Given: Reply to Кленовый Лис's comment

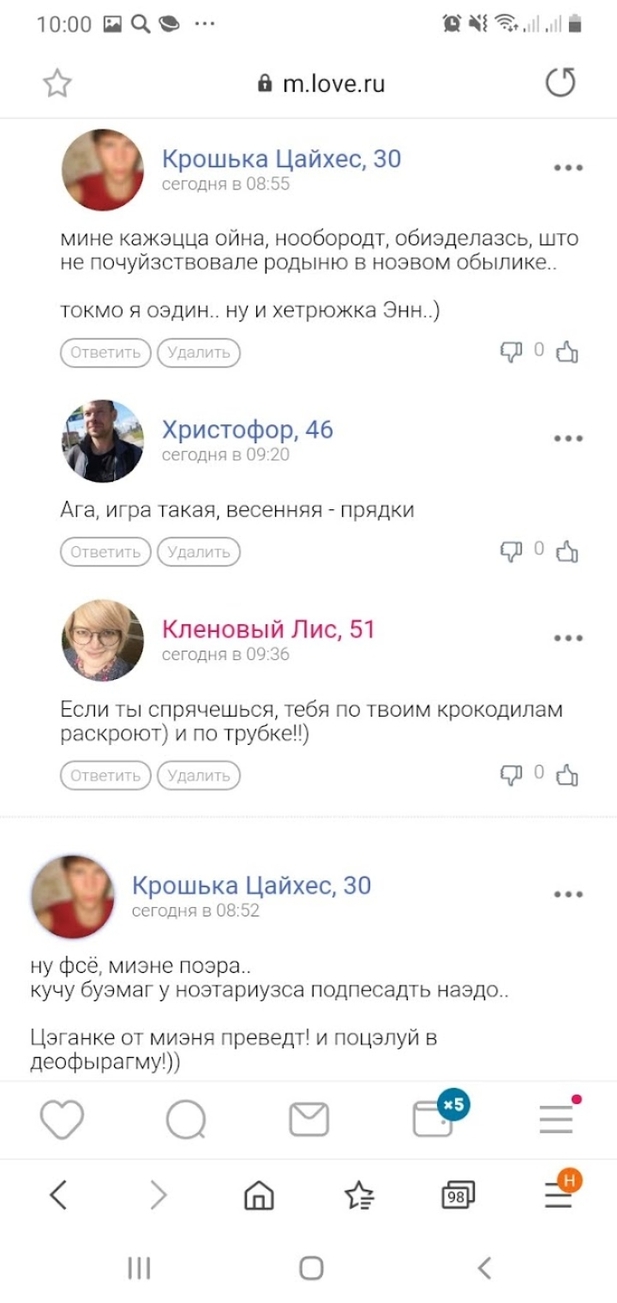Looking at the screenshot, I should [105, 774].
